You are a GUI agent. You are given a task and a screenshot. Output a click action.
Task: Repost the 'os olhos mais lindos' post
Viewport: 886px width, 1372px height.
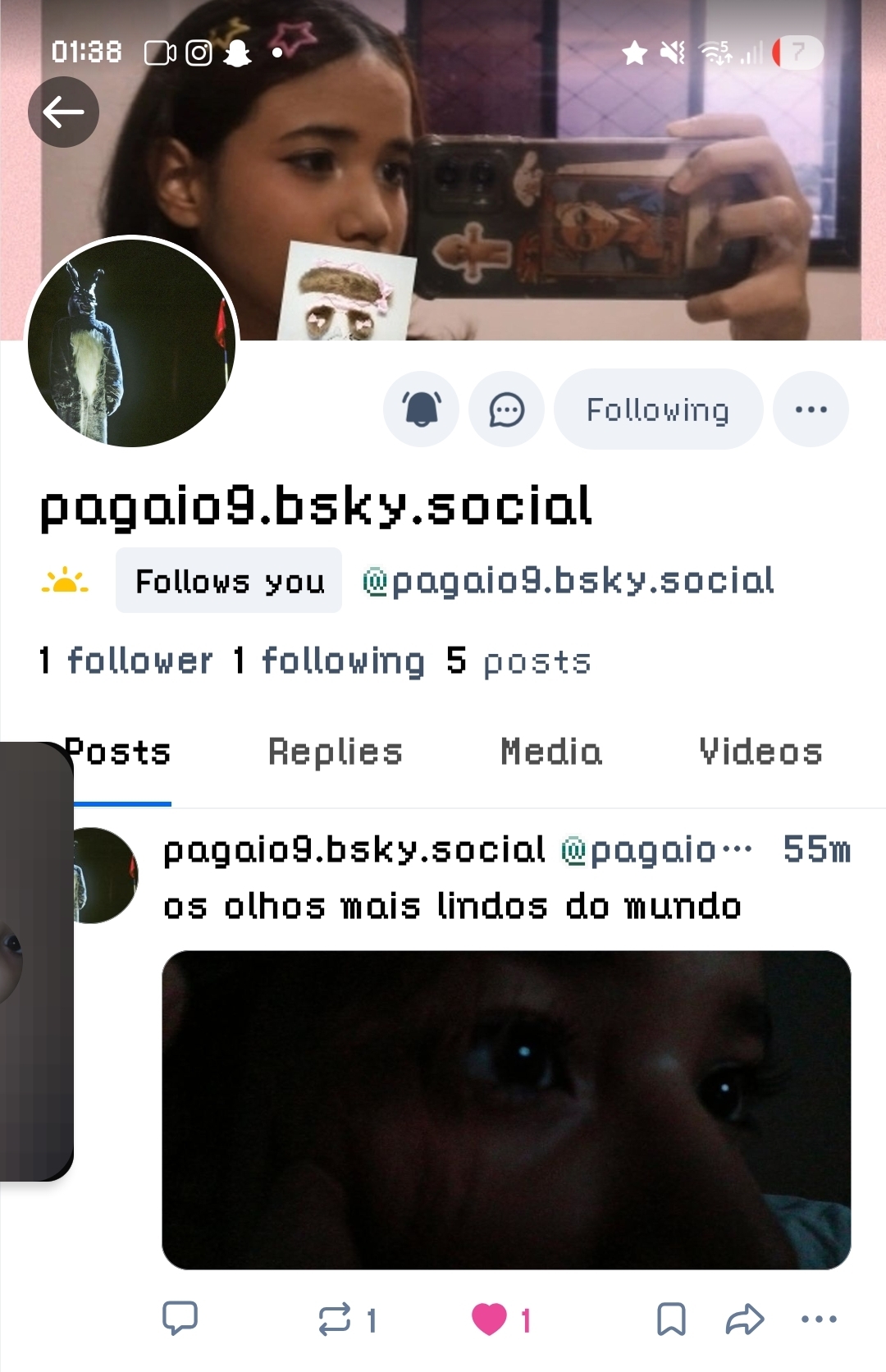coord(335,1319)
